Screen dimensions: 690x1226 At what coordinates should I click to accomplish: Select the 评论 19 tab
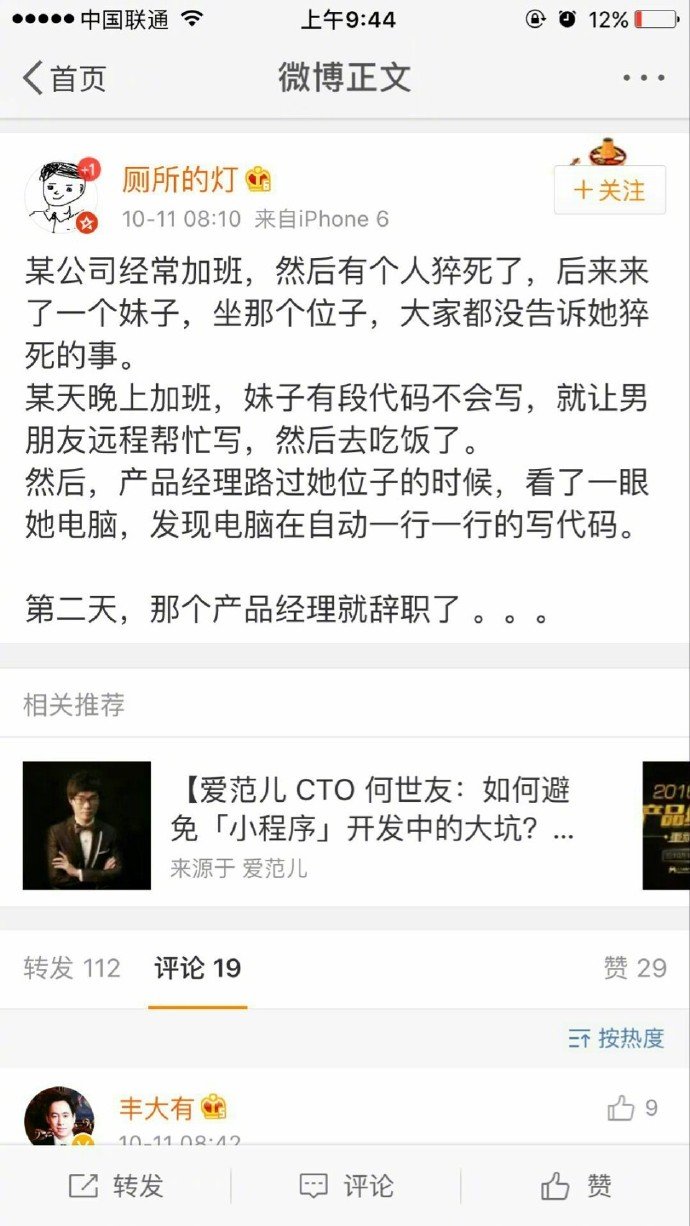pos(197,968)
